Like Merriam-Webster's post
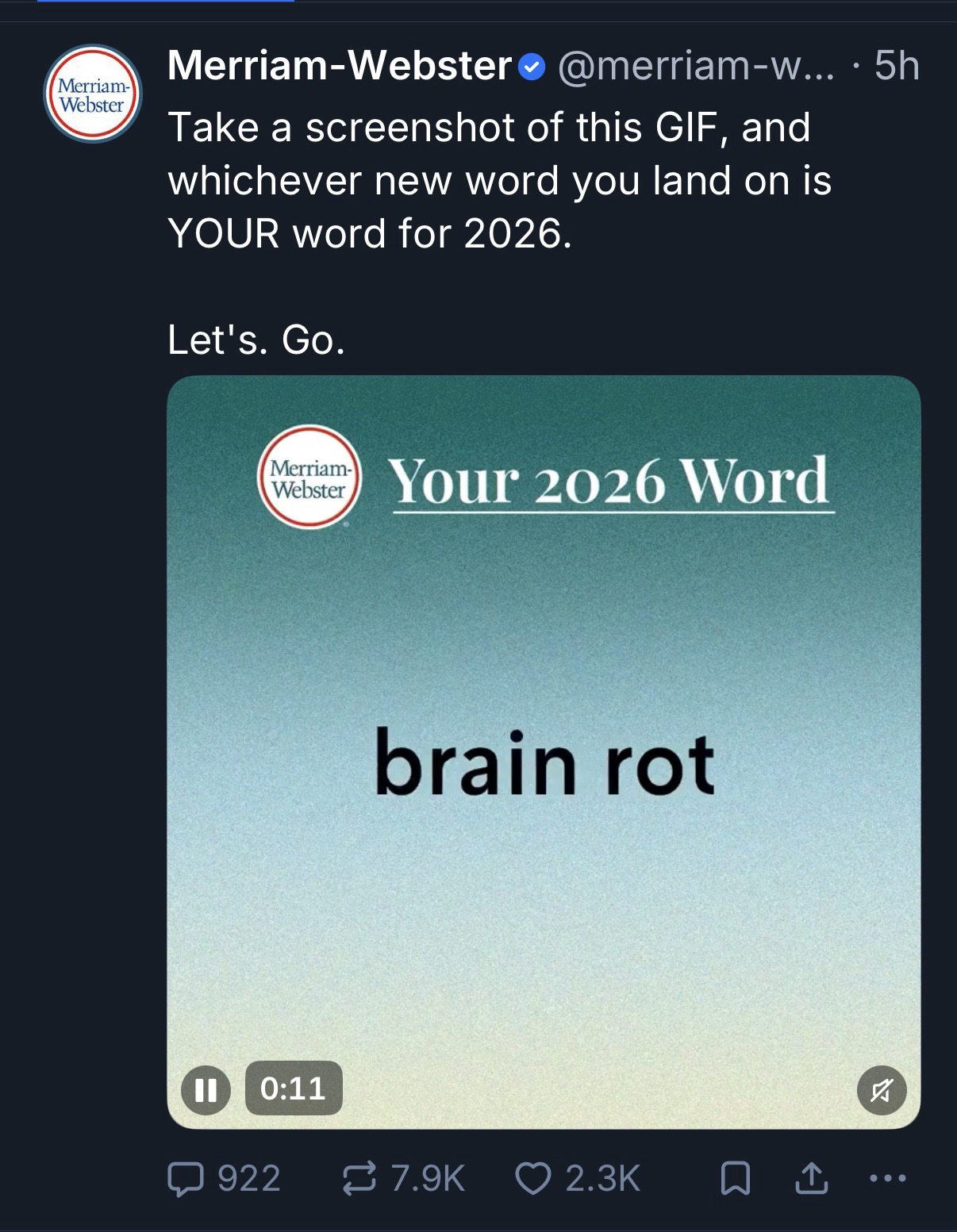957x1232 pixels. tap(533, 1178)
